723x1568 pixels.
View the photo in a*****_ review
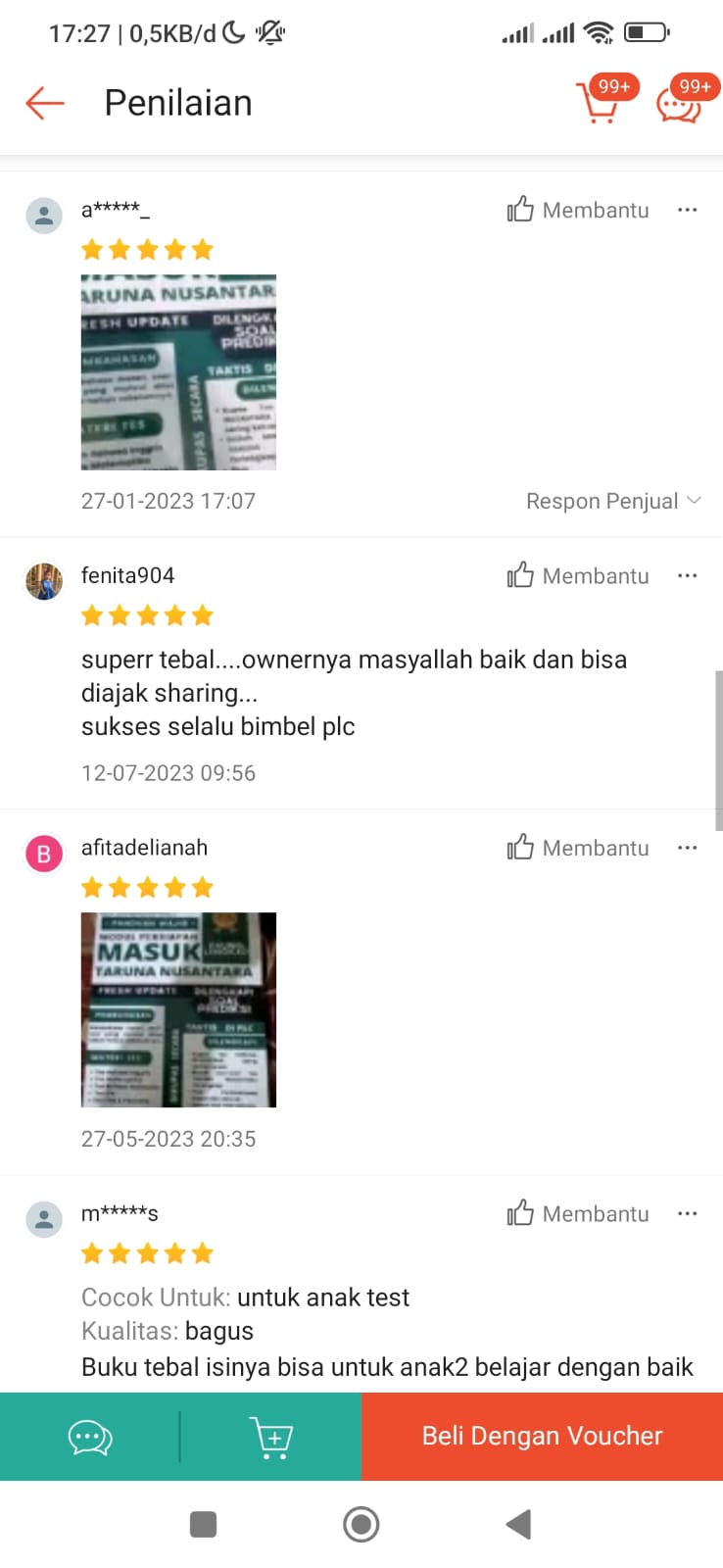click(x=178, y=372)
